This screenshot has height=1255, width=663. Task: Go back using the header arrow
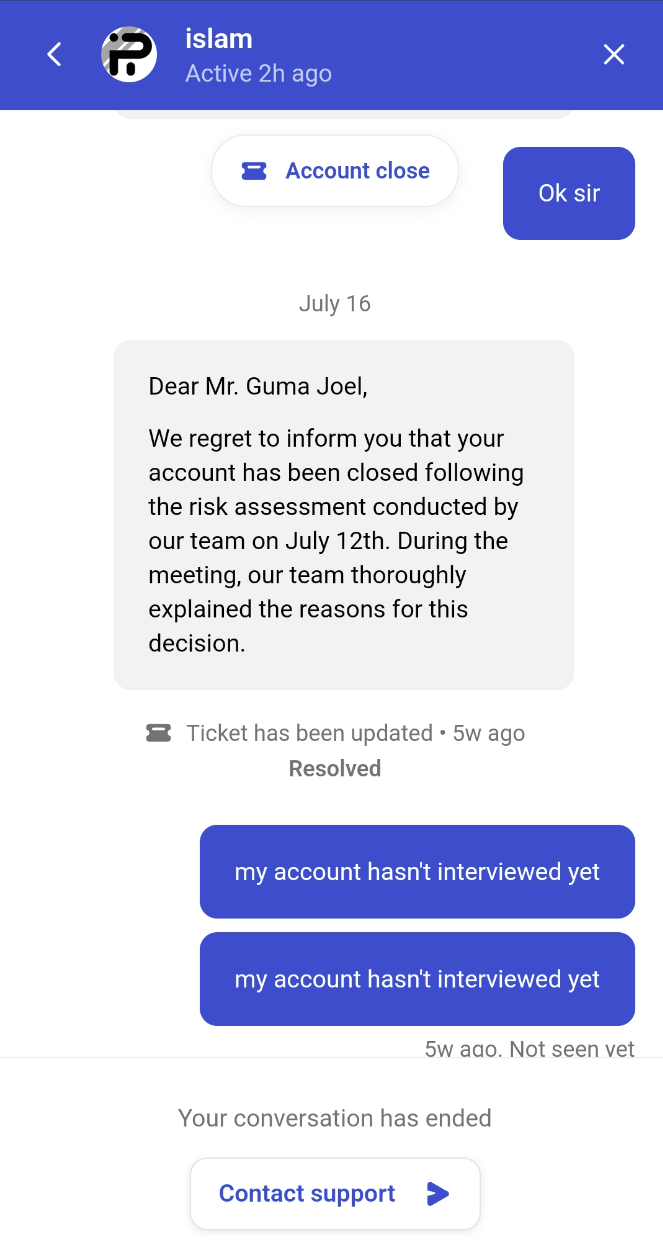click(x=55, y=55)
